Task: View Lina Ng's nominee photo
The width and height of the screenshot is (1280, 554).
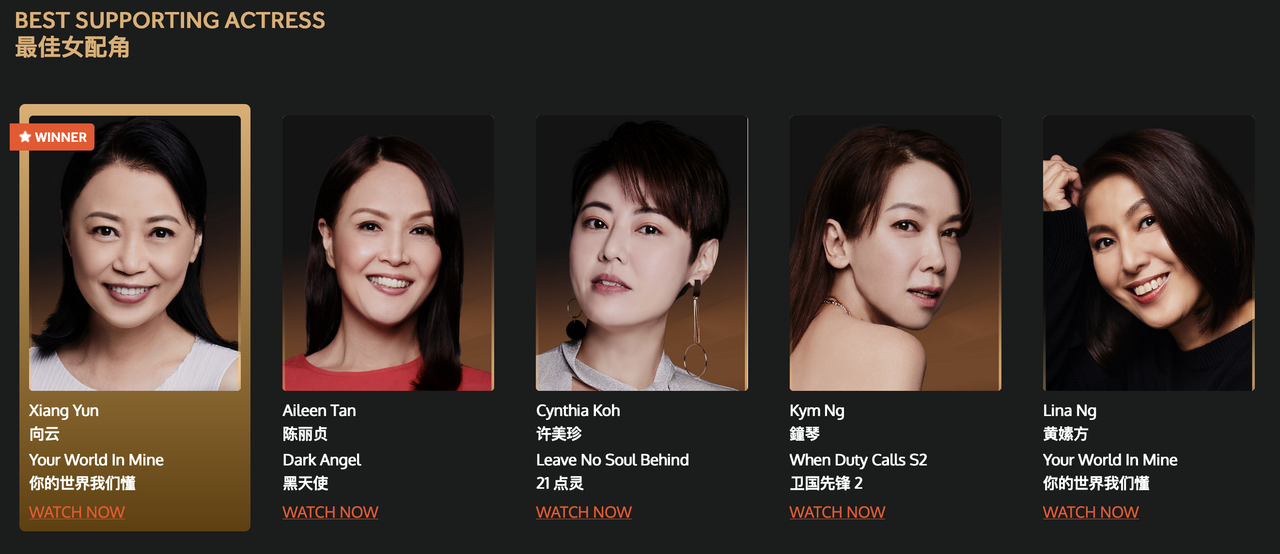Action: [x=1149, y=253]
